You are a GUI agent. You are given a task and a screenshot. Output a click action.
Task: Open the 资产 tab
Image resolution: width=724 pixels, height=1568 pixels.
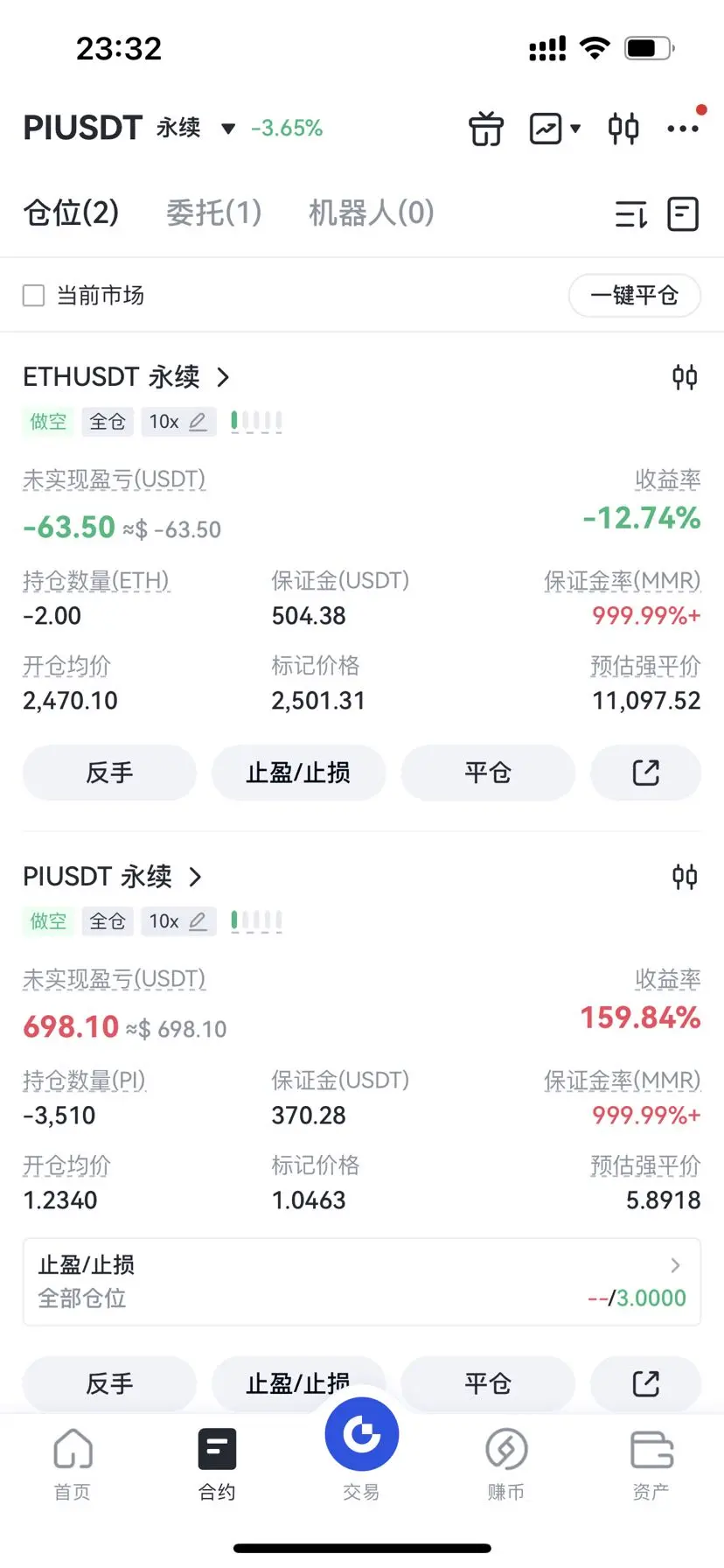[x=651, y=1466]
